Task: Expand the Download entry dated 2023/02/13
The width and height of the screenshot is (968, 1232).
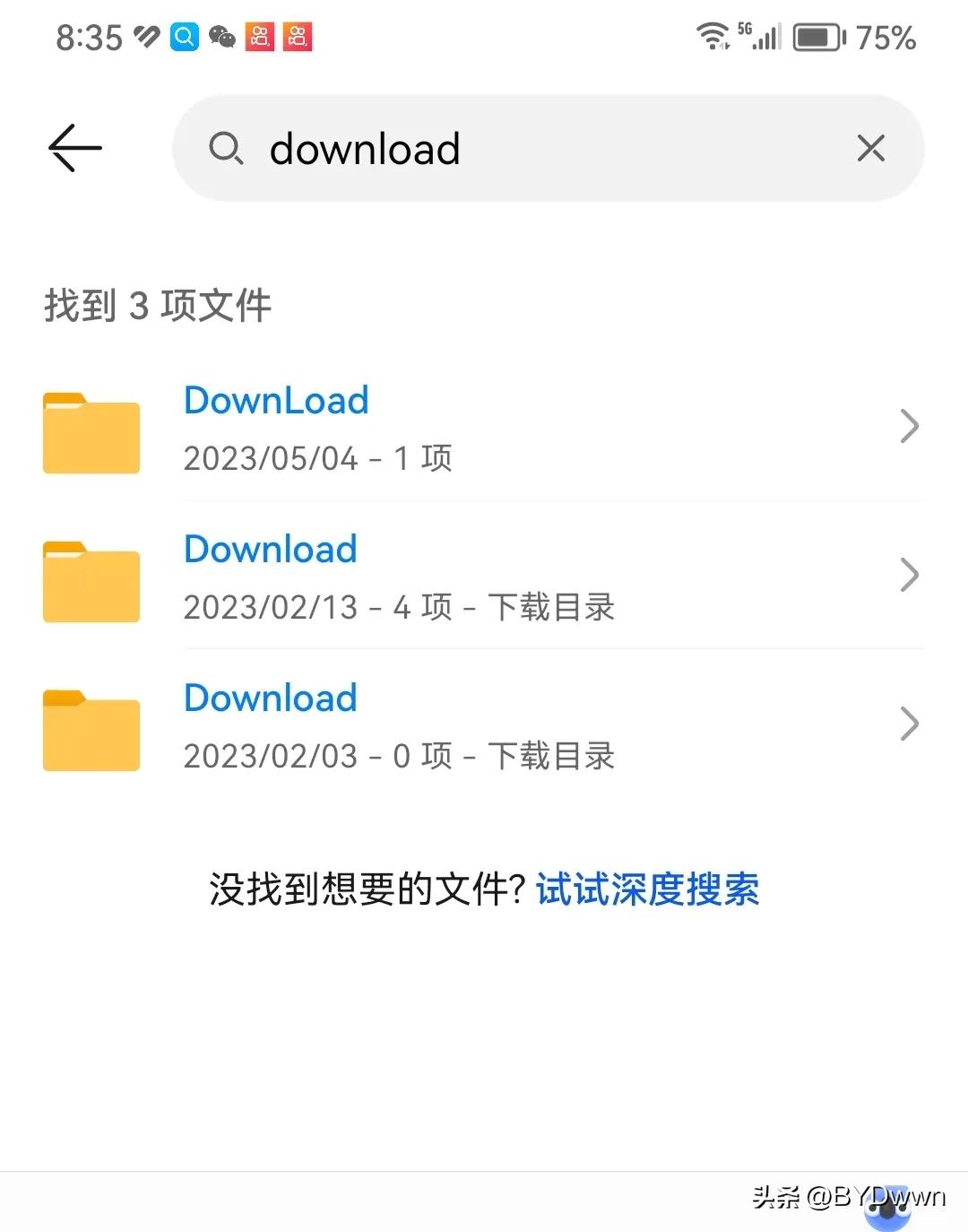Action: 910,575
